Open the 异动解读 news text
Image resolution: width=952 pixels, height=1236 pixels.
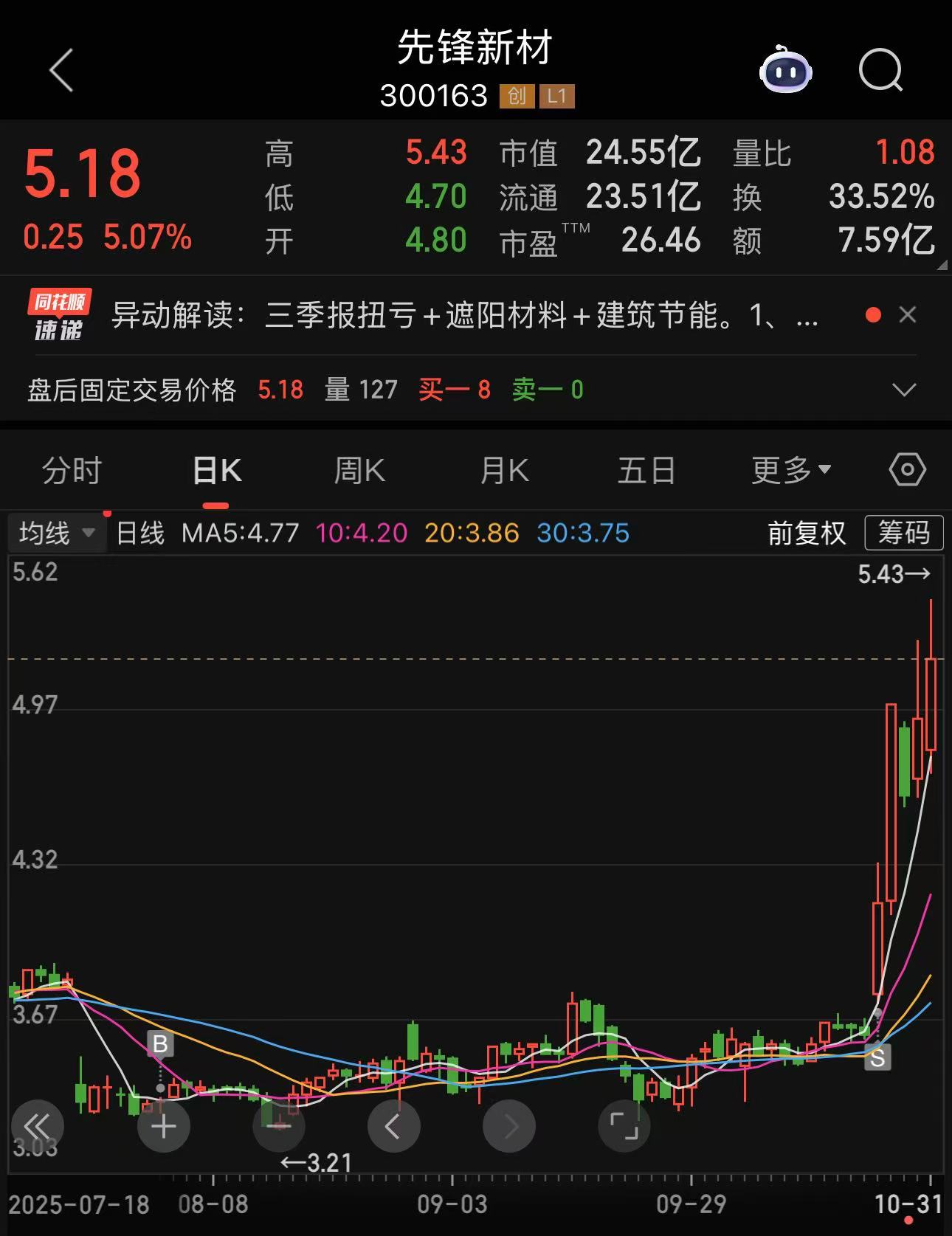pyautogui.click(x=465, y=315)
